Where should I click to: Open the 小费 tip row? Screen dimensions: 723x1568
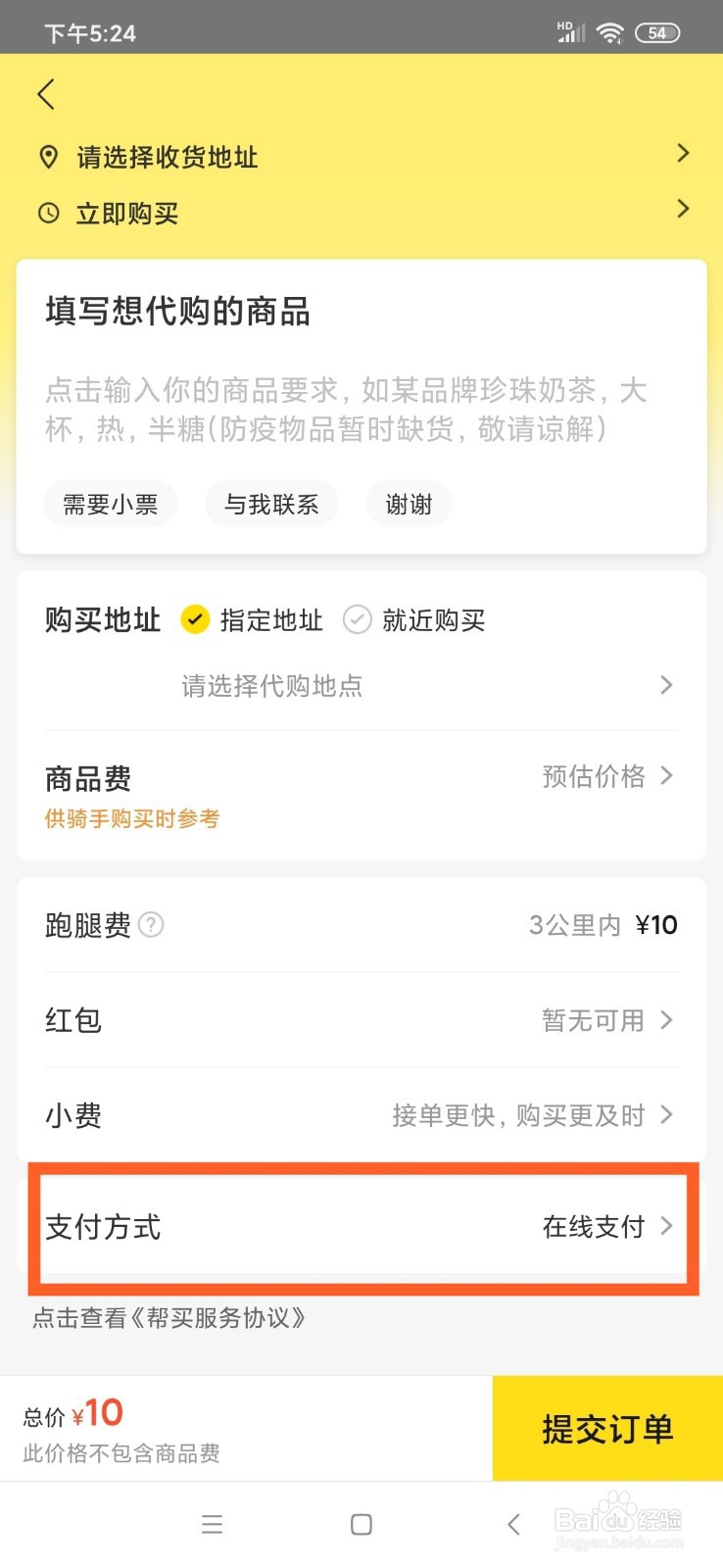tap(362, 1115)
